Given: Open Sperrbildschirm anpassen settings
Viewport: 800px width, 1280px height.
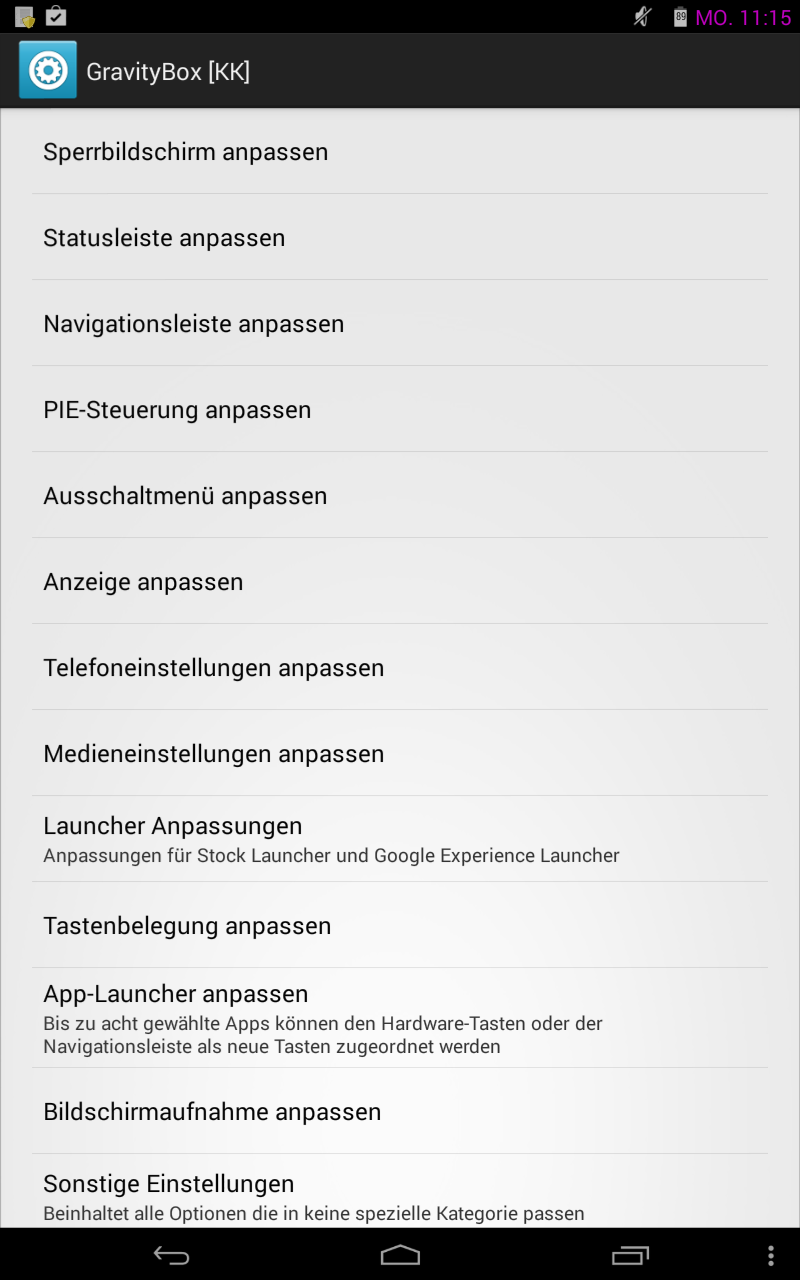Looking at the screenshot, I should pos(400,152).
